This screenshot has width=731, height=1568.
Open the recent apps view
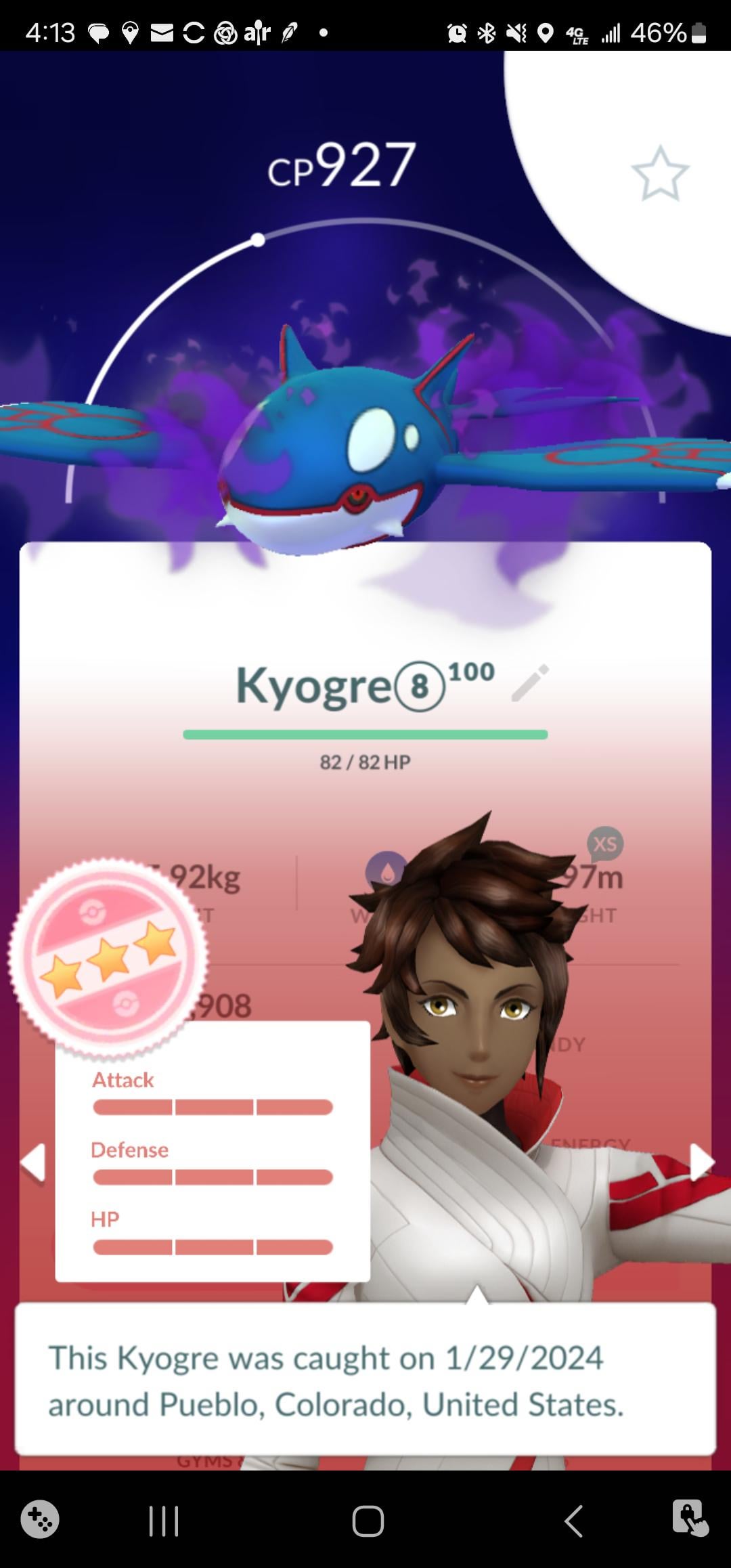[x=163, y=1521]
